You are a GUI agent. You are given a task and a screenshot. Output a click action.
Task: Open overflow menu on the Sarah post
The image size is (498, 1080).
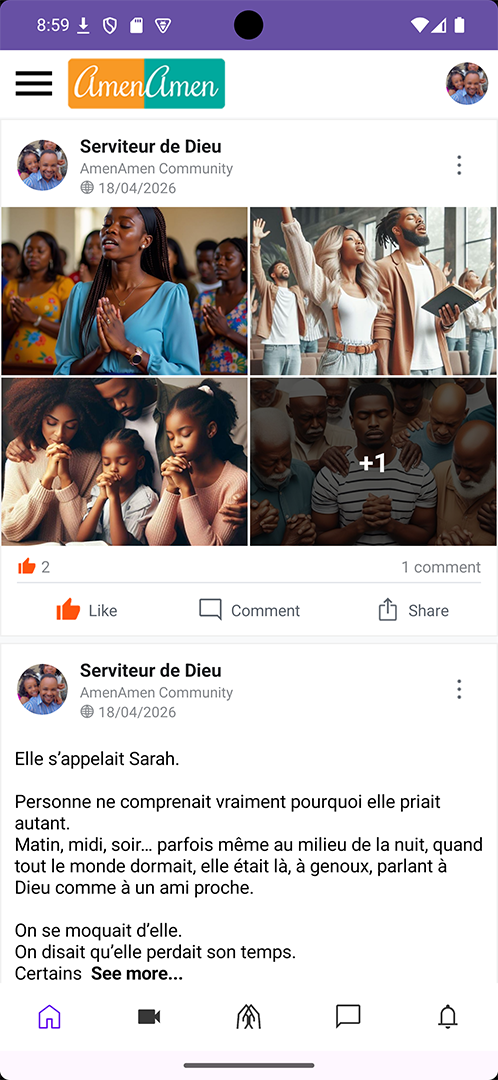(459, 689)
